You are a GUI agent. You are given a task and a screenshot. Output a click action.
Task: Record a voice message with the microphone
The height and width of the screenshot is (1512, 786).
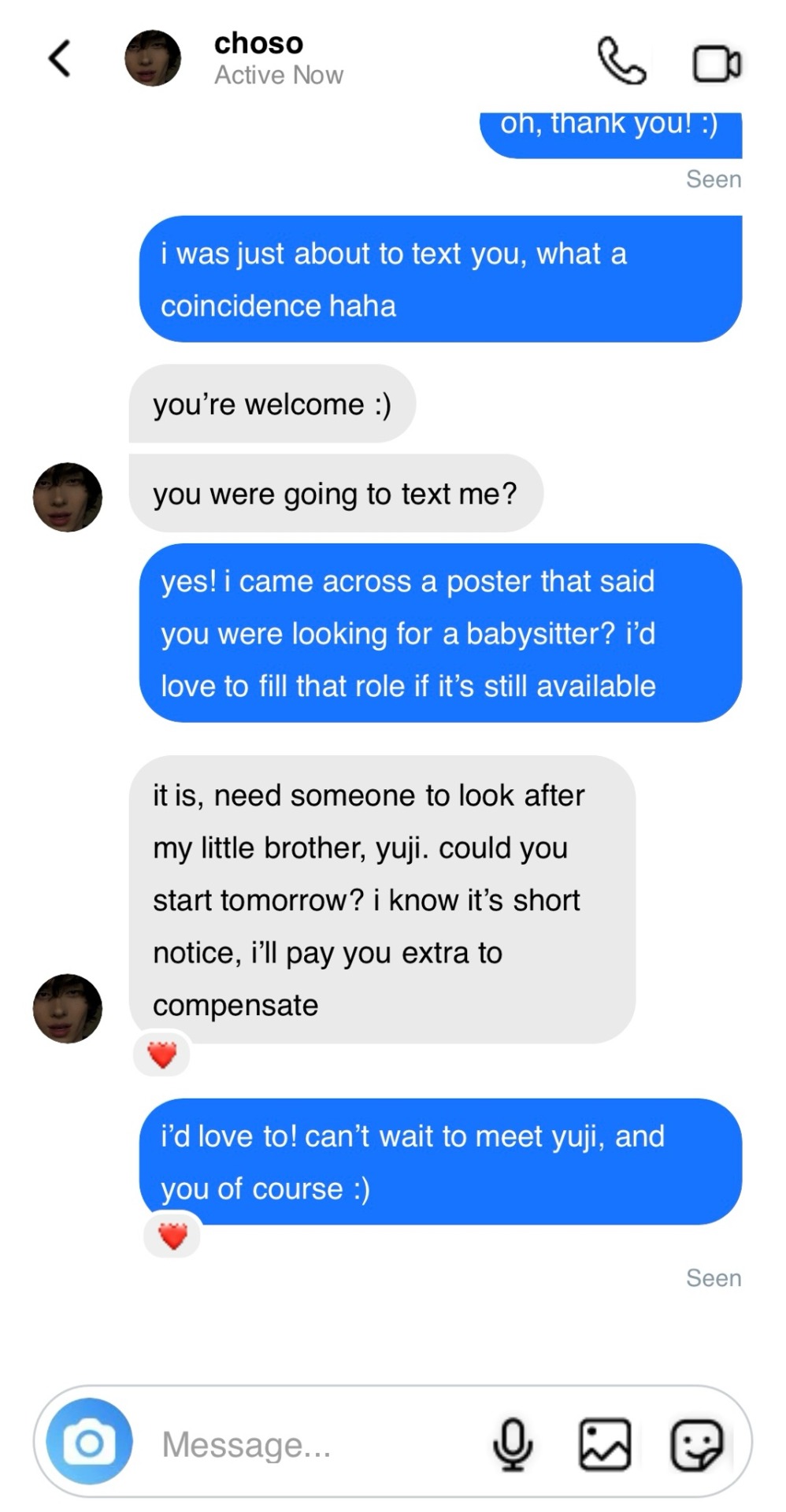tap(513, 1443)
